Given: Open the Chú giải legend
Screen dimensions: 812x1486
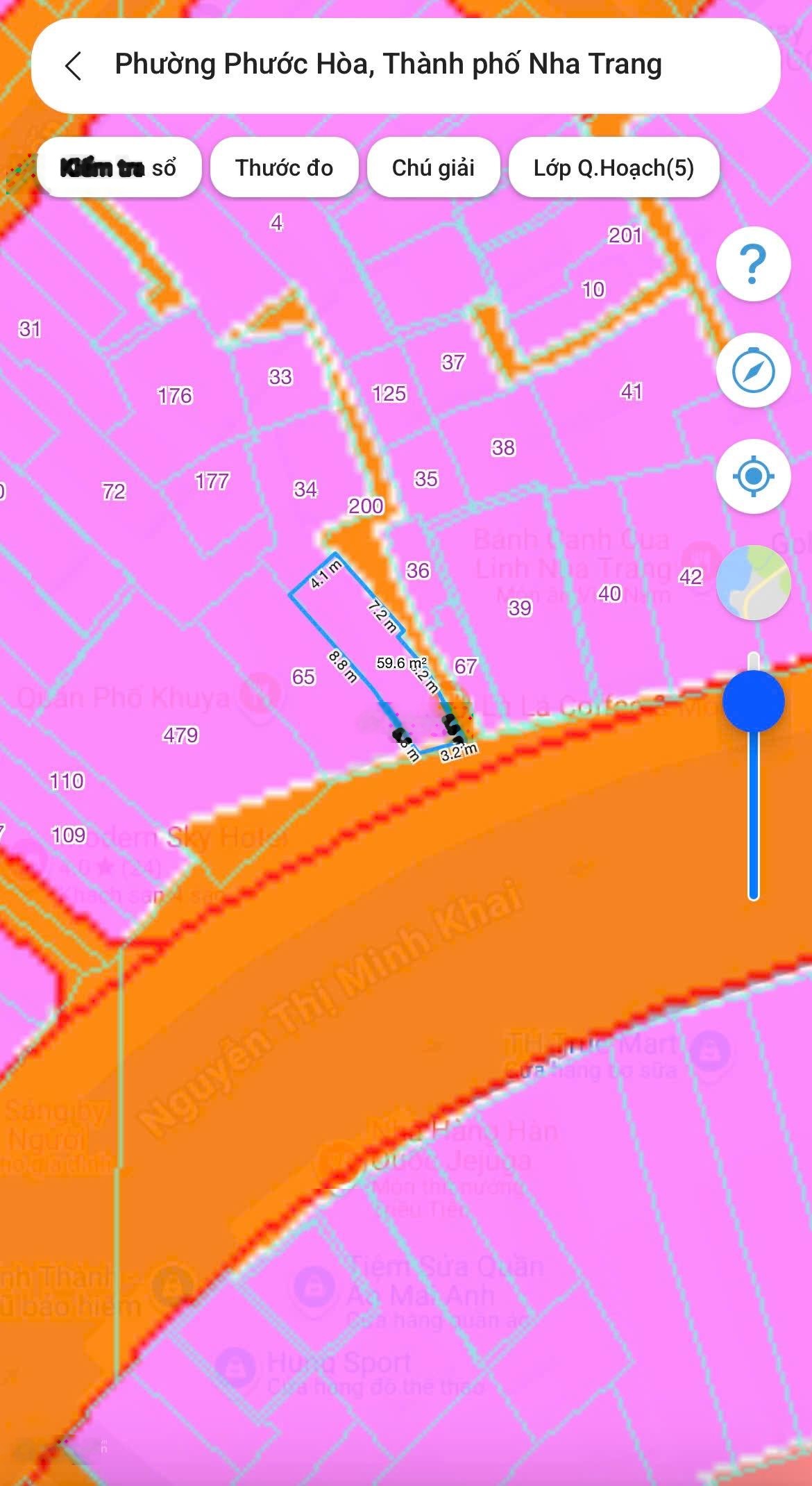Looking at the screenshot, I should click(x=433, y=168).
